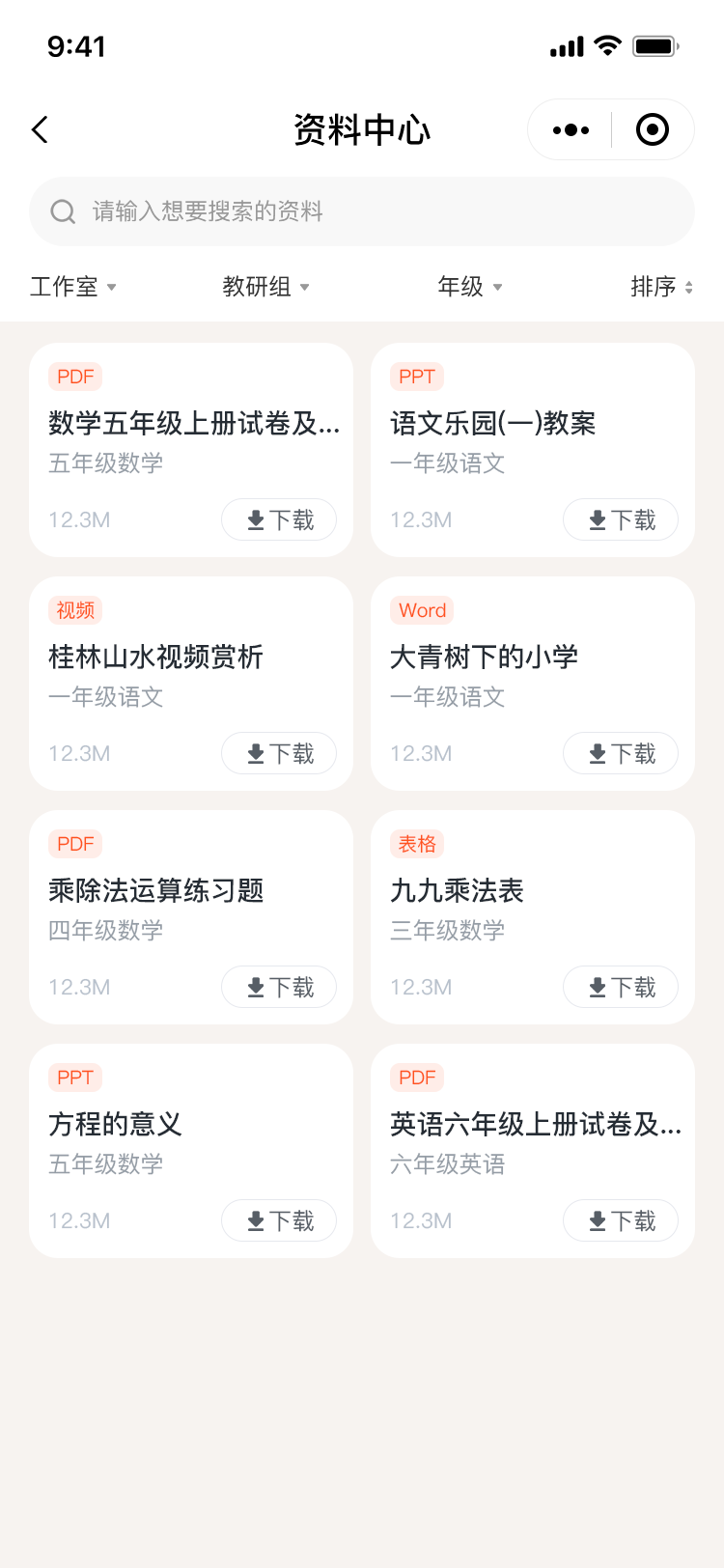The height and width of the screenshot is (1568, 724).
Task: Open the 九九乘法表 resource card
Action: pyautogui.click(x=457, y=890)
